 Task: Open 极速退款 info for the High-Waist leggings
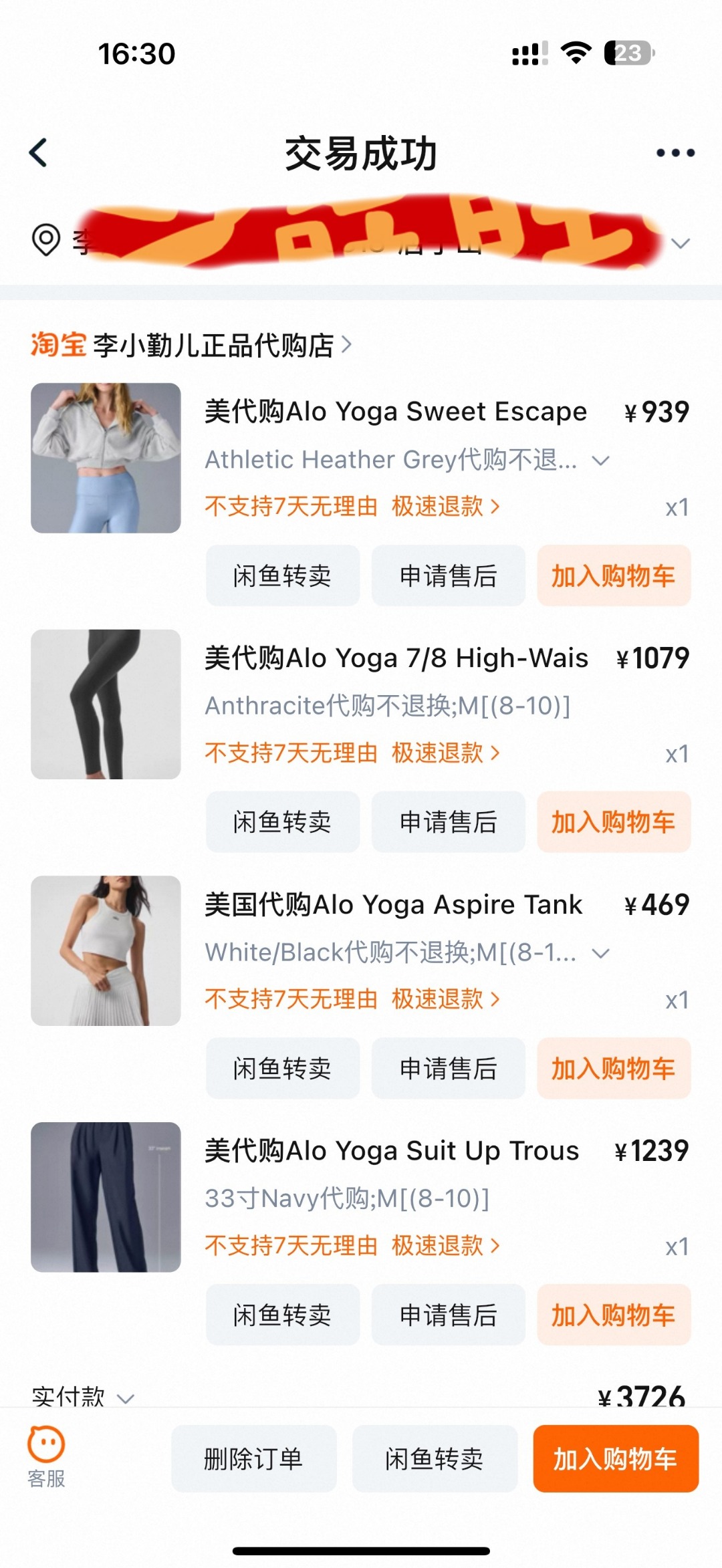[x=445, y=753]
